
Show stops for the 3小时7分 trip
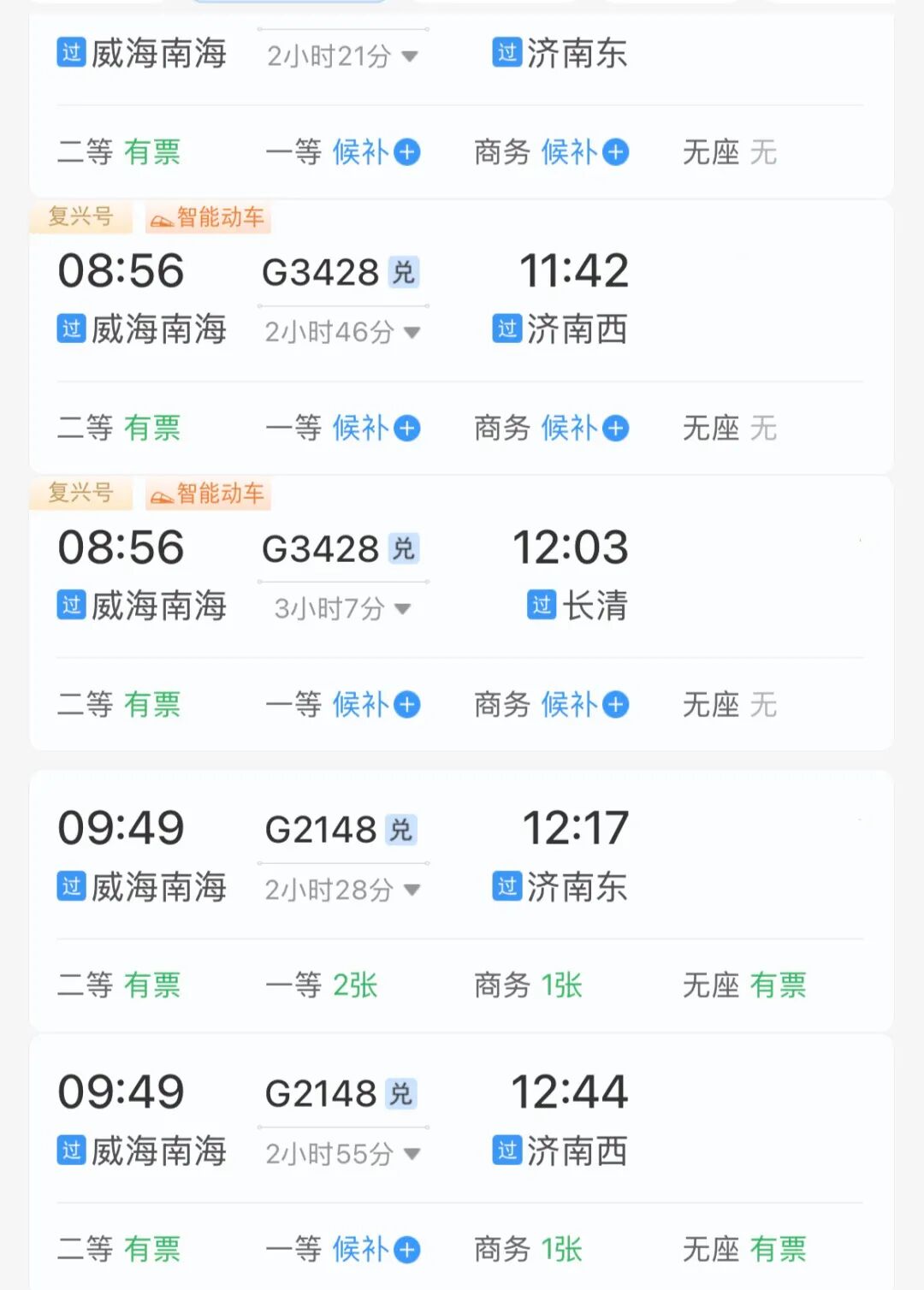(342, 609)
